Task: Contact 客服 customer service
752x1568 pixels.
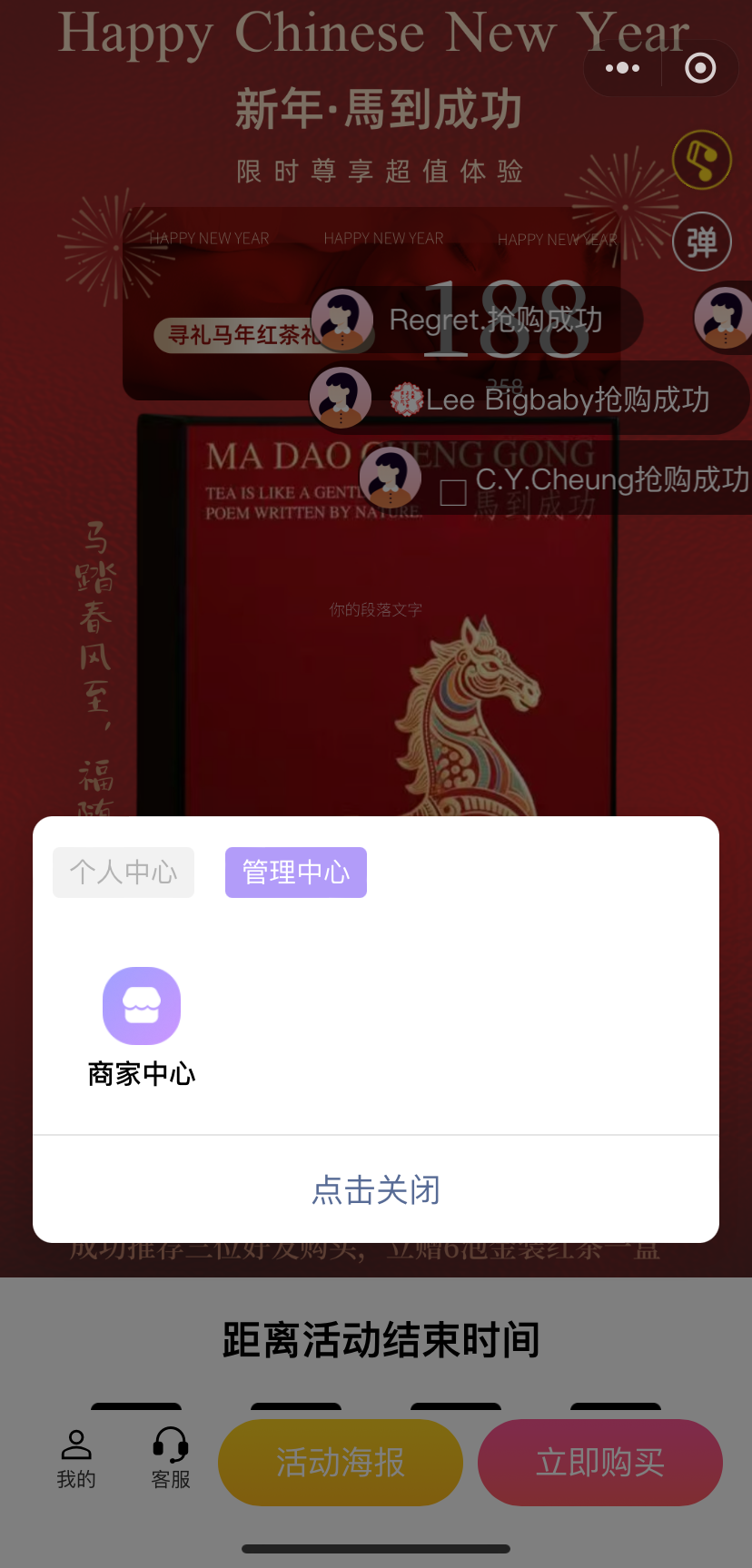Action: tap(171, 1458)
